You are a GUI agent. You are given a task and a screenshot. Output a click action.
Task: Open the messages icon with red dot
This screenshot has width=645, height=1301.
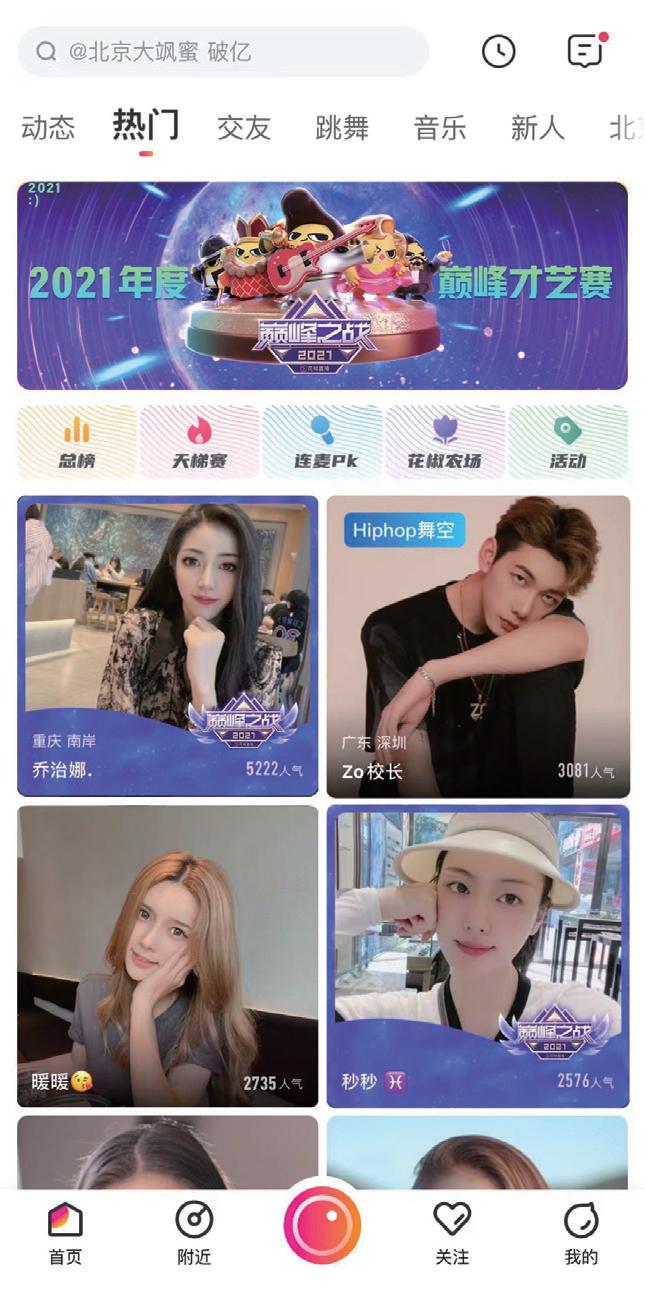click(586, 51)
